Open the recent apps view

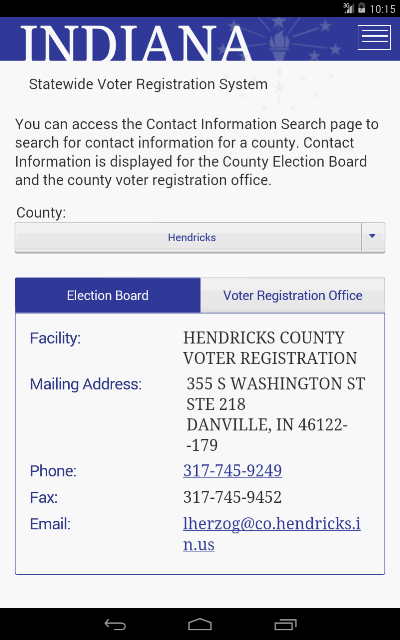285,624
